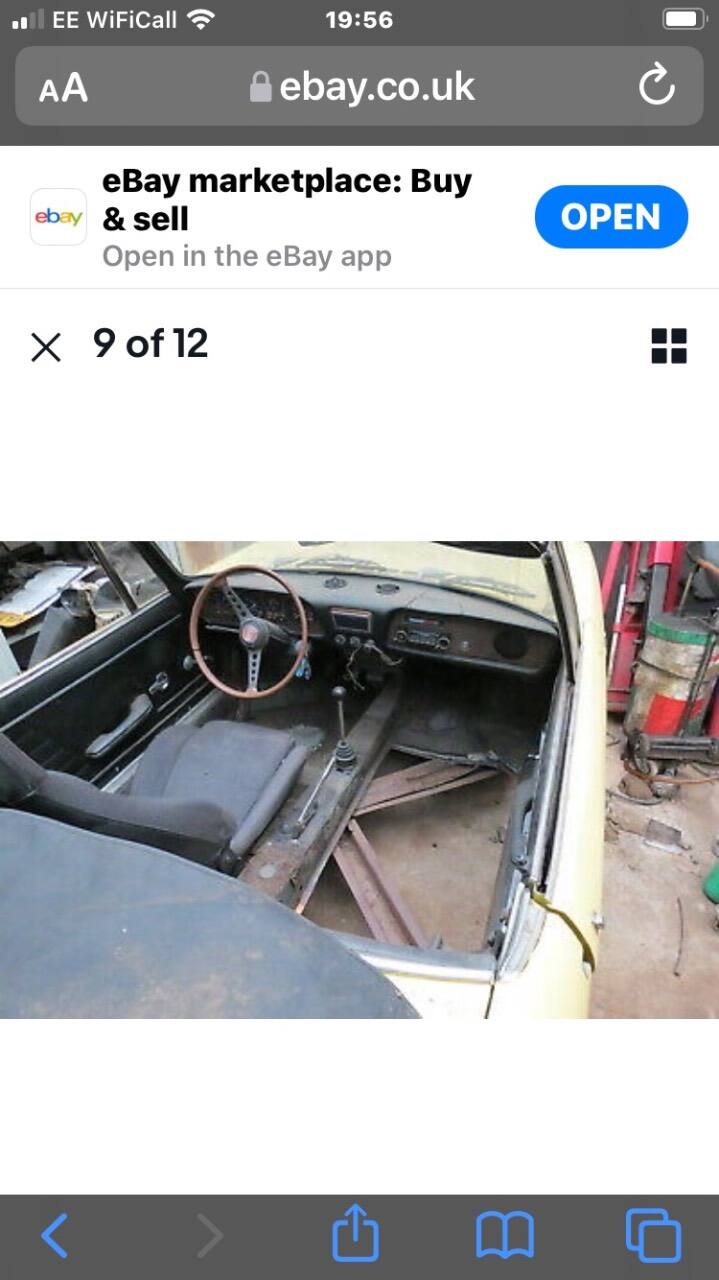Tap OPEN to launch the eBay app
719x1280 pixels.
pyautogui.click(x=611, y=217)
